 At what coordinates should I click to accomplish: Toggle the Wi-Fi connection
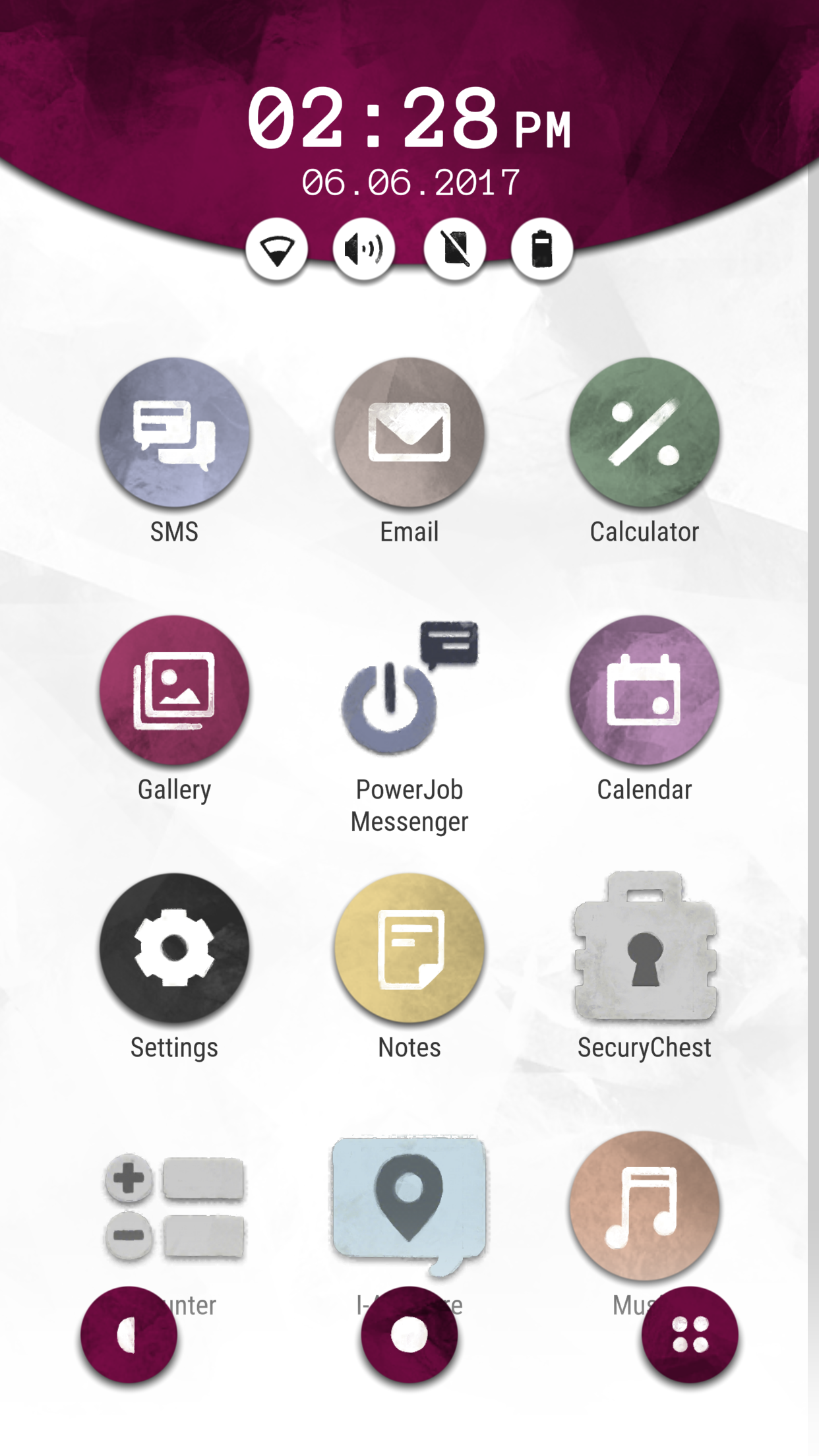click(277, 249)
